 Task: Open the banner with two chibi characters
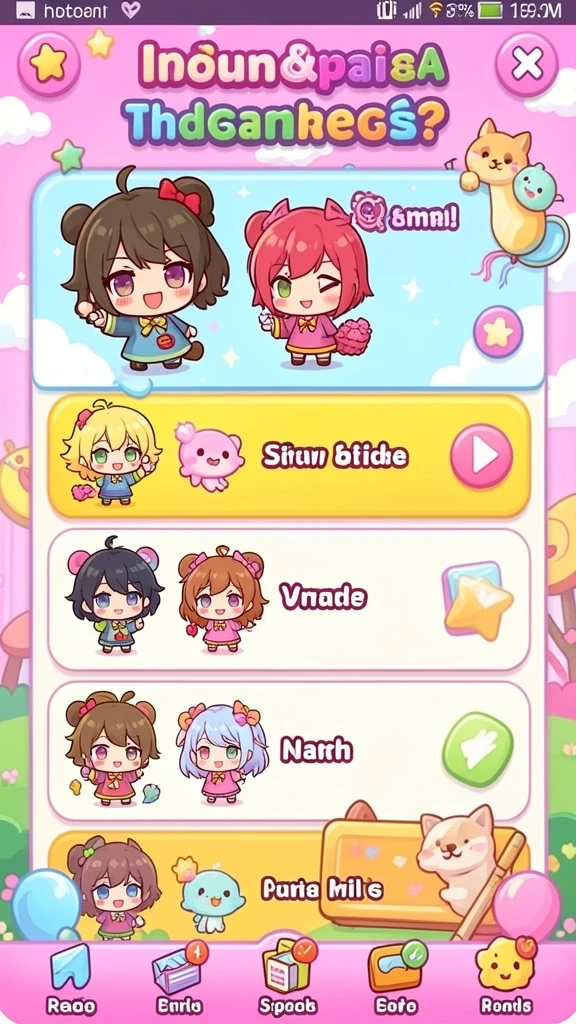[289, 280]
